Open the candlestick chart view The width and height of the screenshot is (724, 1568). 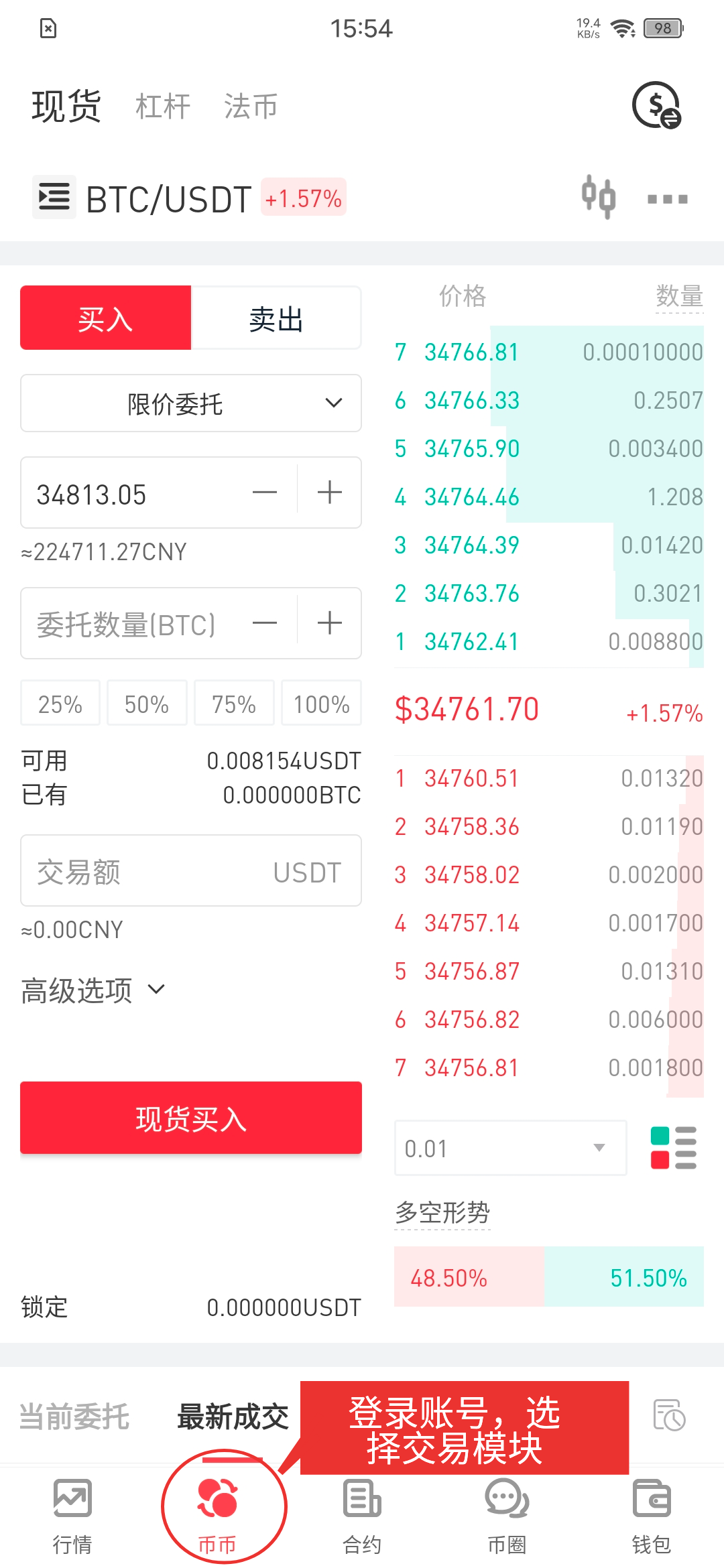(x=598, y=197)
